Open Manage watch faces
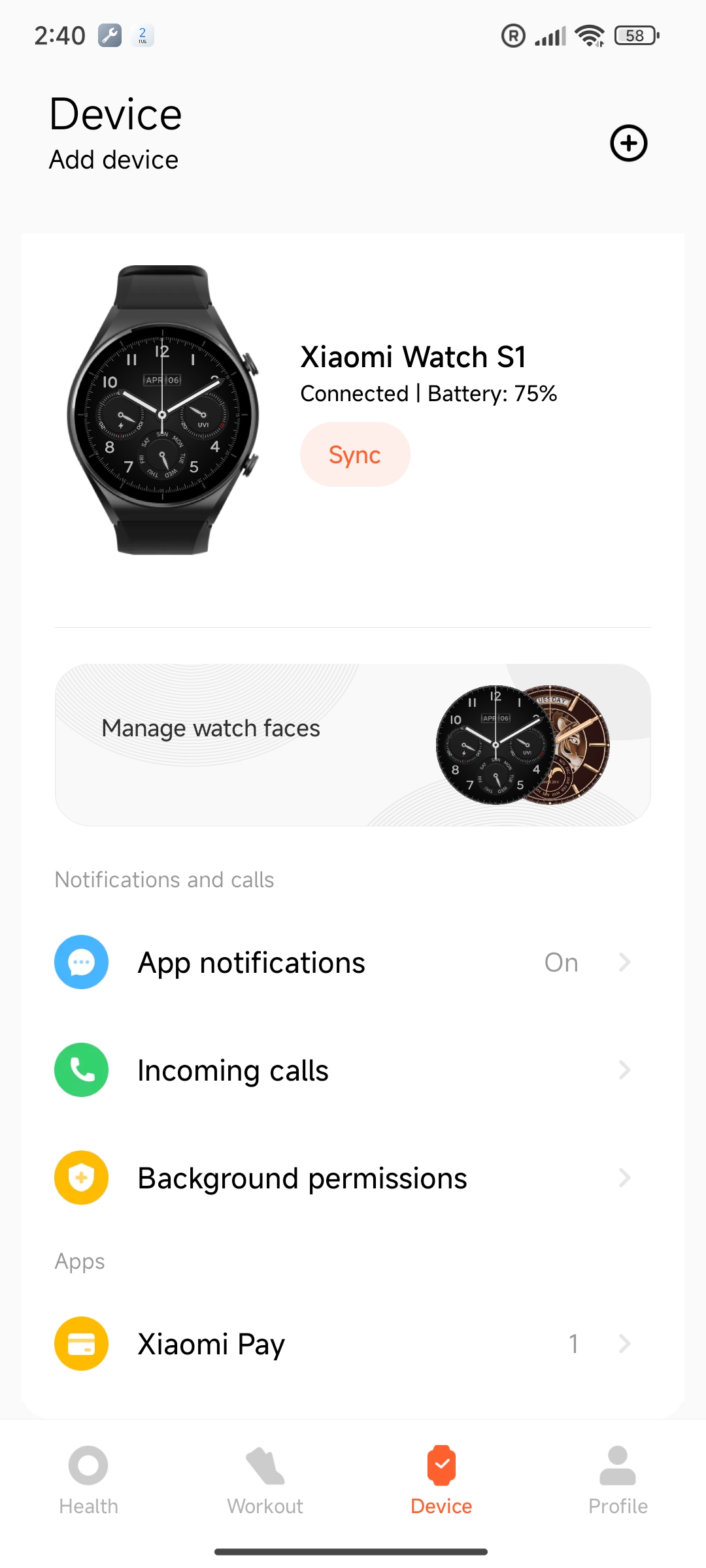706x1568 pixels. 353,745
